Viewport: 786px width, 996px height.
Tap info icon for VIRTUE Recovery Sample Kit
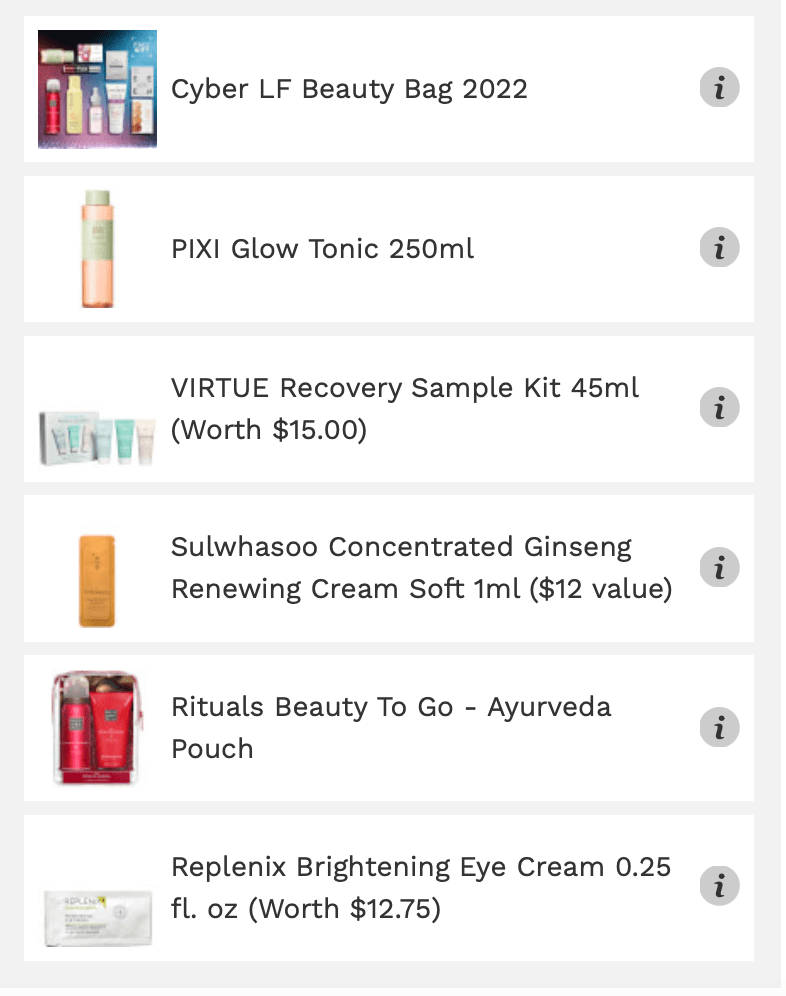(x=718, y=408)
